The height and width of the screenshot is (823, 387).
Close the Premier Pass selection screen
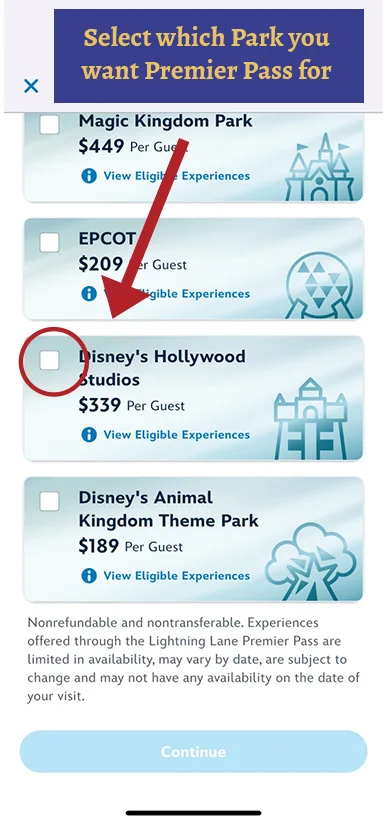click(x=32, y=86)
